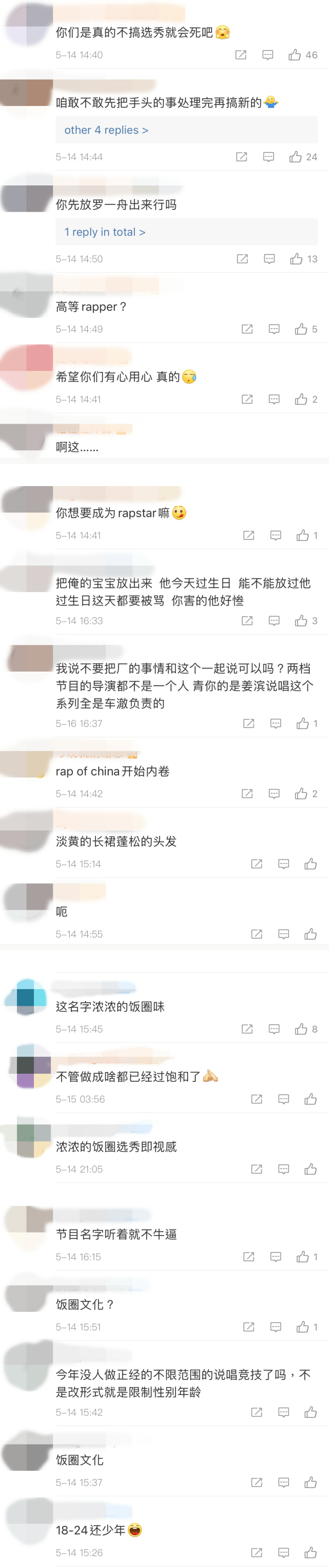The height and width of the screenshot is (1568, 329).
Task: Like the comment '淡黄的长裙蓬松的头发'
Action: coord(311,864)
